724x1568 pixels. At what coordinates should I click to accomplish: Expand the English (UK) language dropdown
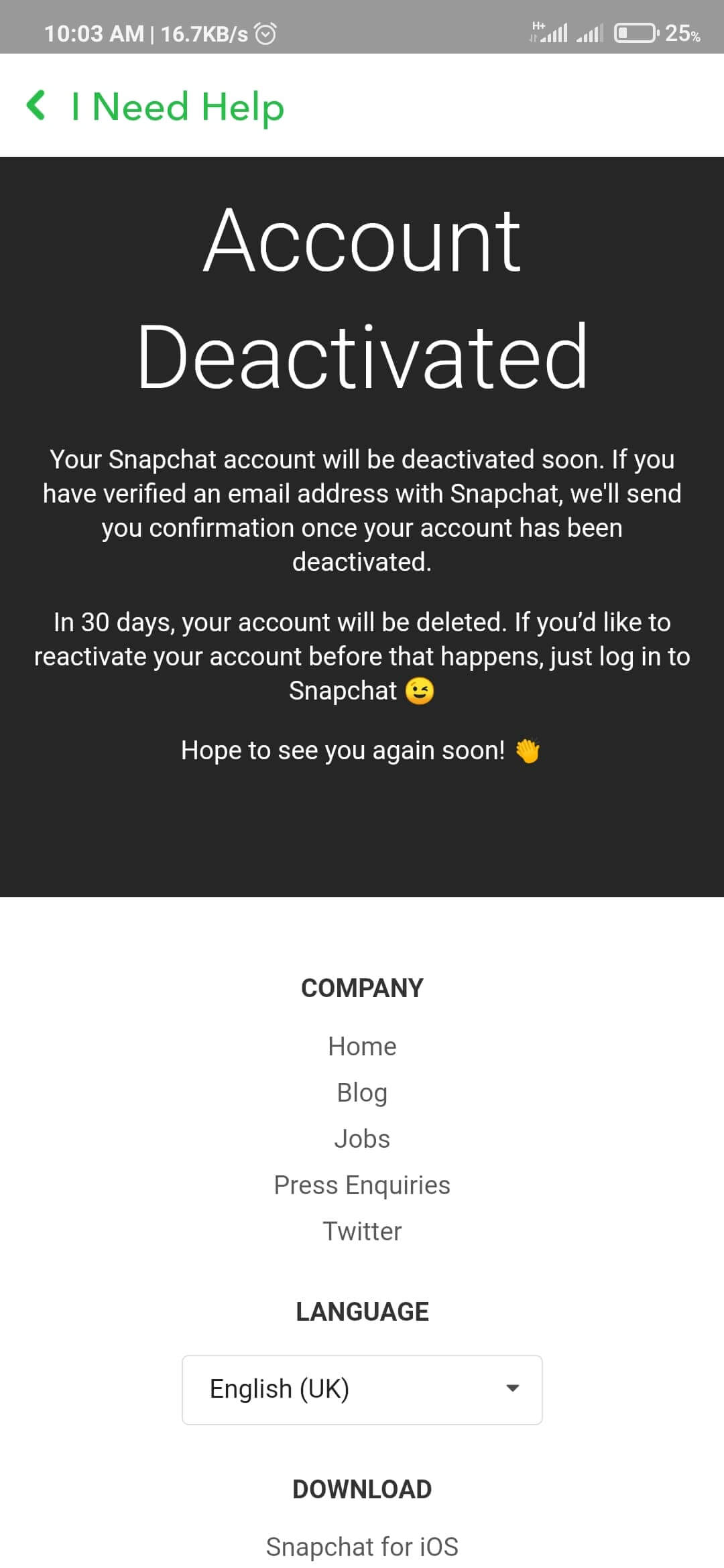point(362,1390)
